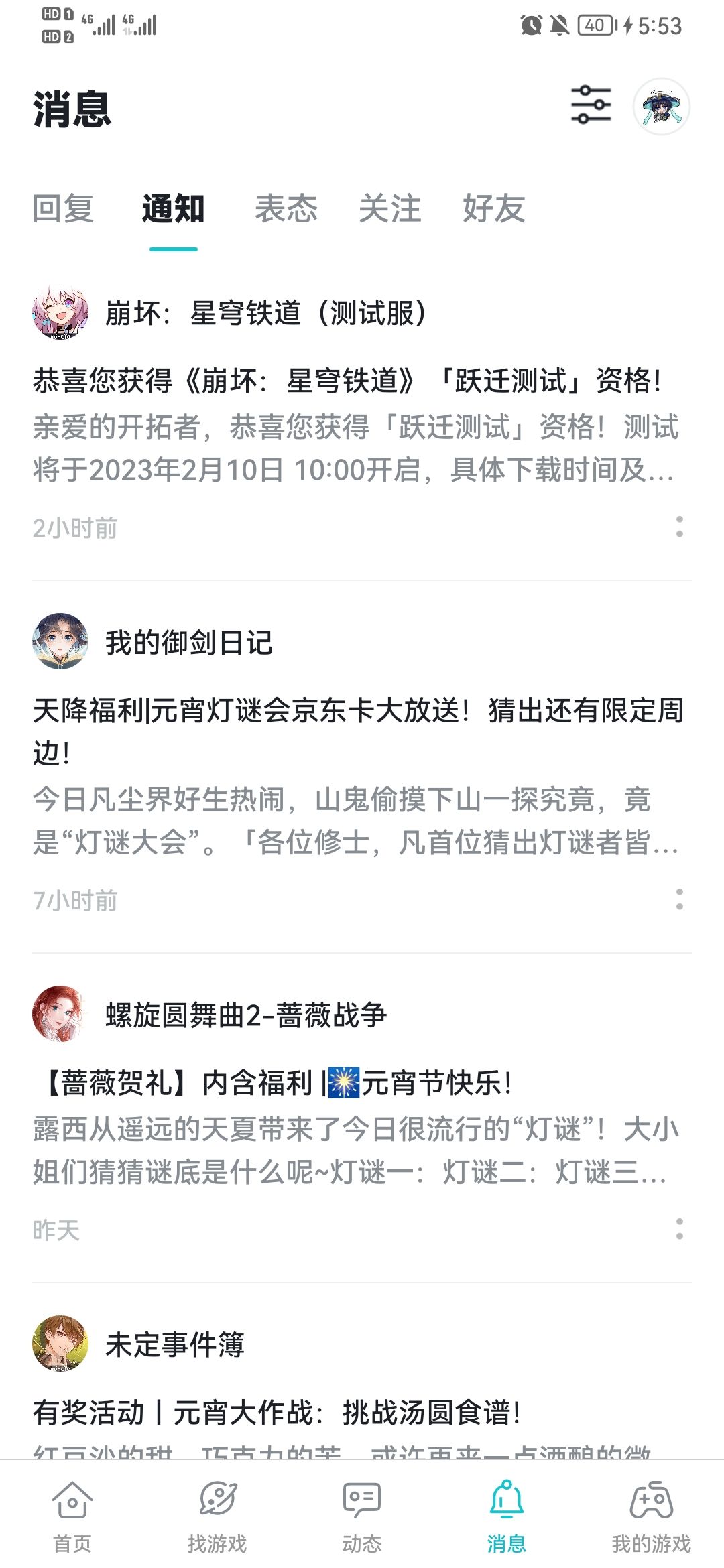Screen dimensions: 724x1568
Task: Go to the 找游戏 tab
Action: click(217, 1516)
